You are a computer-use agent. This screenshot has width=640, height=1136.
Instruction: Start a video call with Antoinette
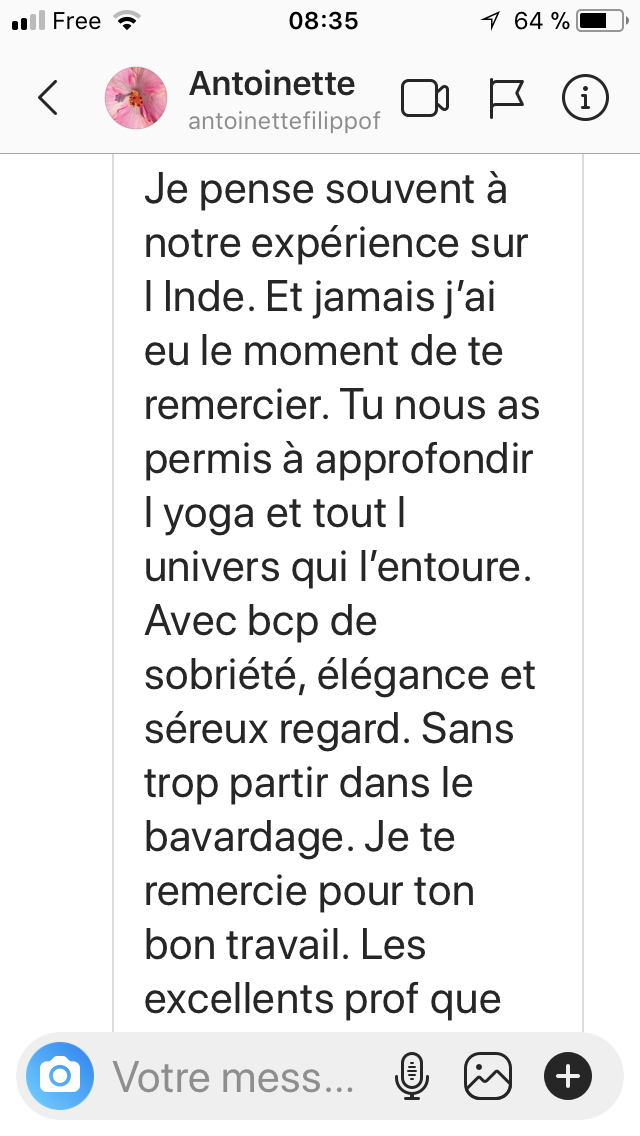425,99
